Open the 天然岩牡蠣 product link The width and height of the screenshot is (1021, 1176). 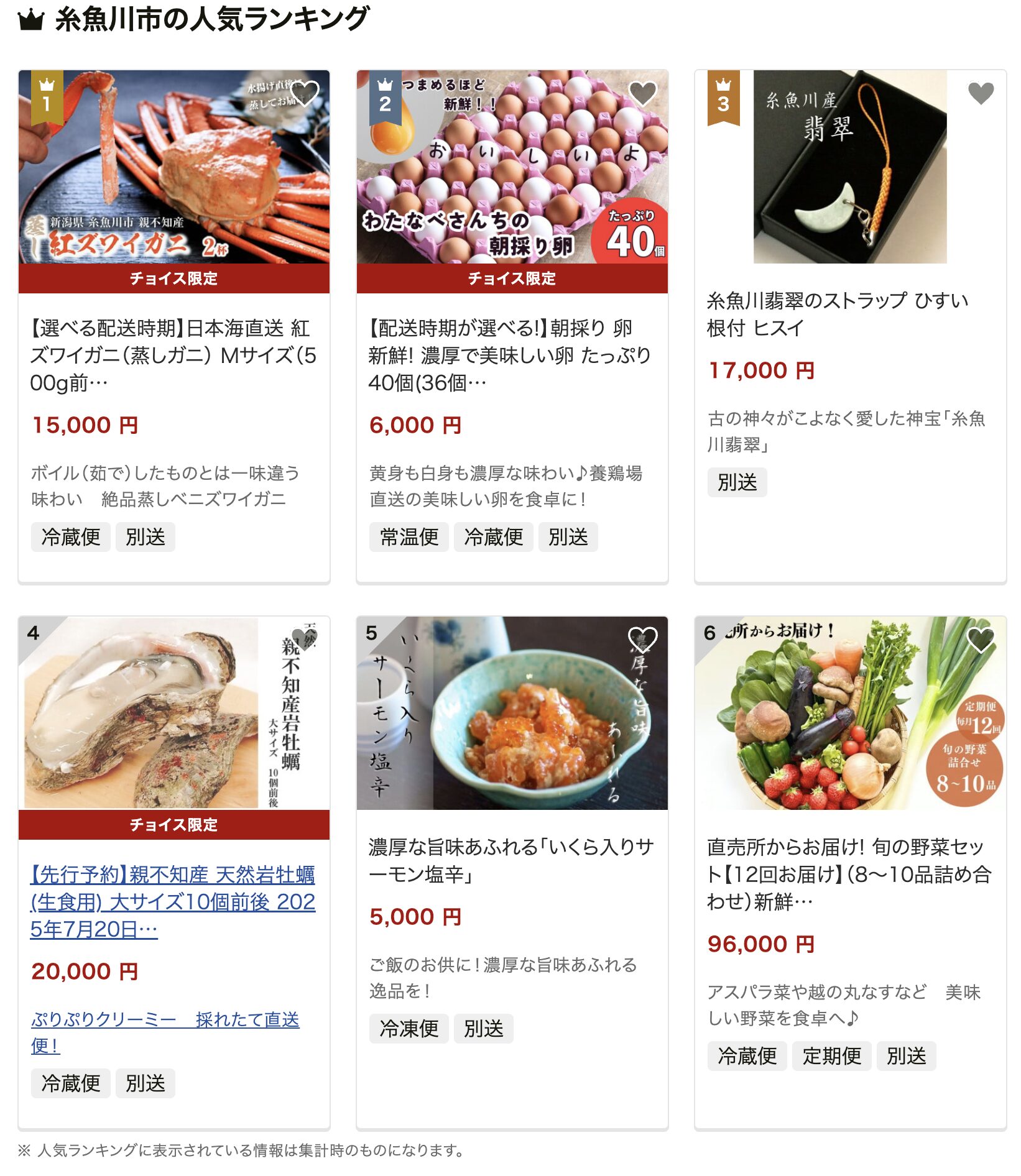[173, 901]
